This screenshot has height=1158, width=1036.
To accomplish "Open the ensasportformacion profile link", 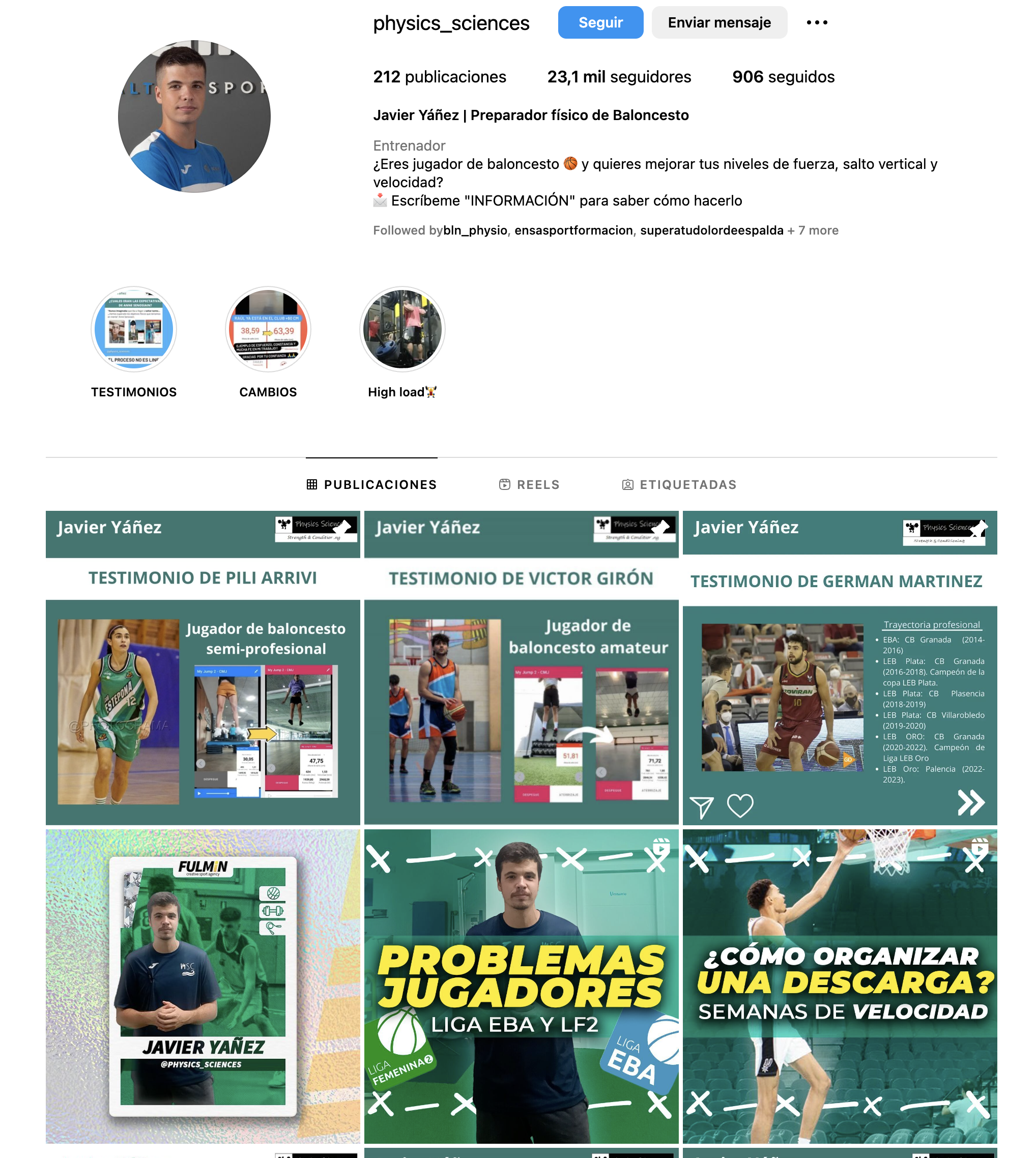I will pyautogui.click(x=574, y=230).
